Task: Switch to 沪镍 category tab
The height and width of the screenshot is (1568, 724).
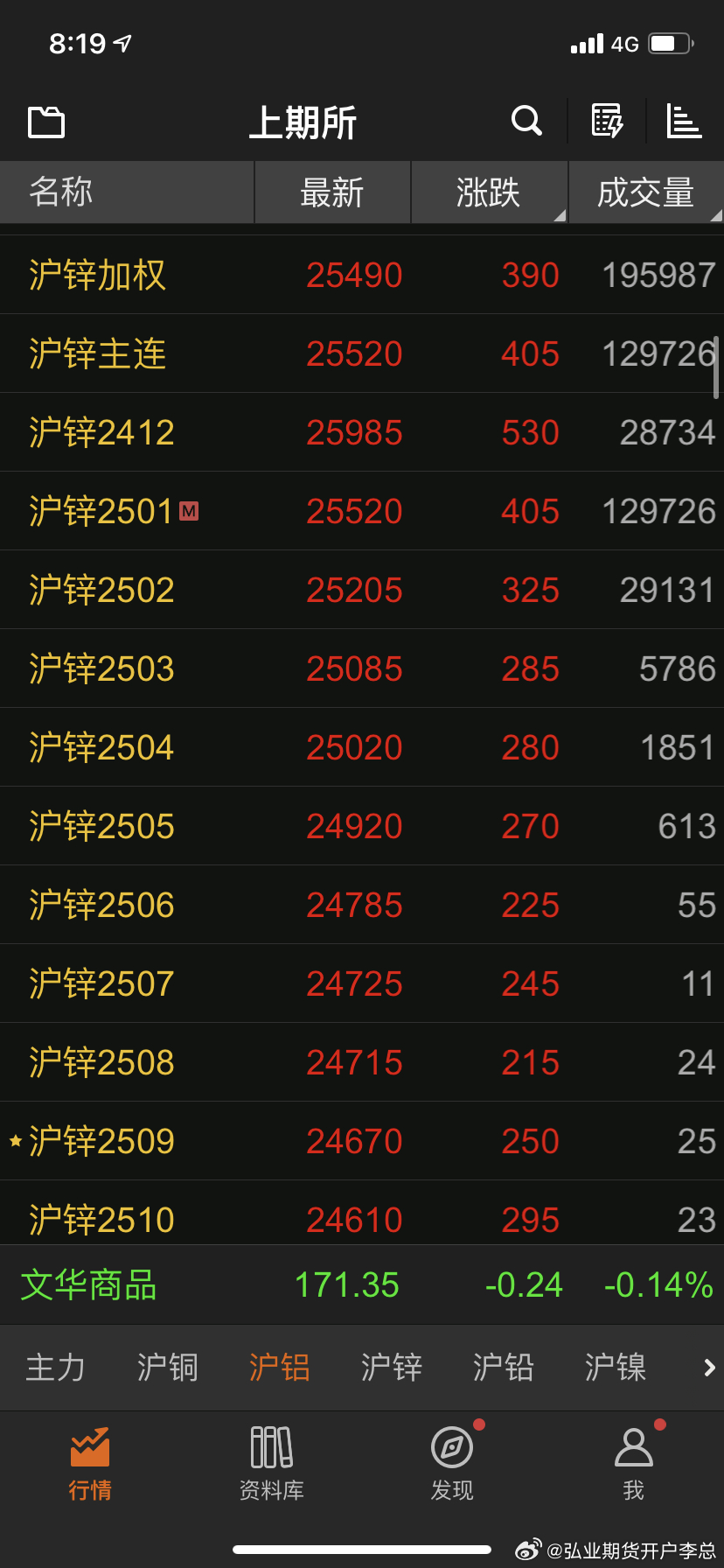Action: pyautogui.click(x=616, y=1367)
